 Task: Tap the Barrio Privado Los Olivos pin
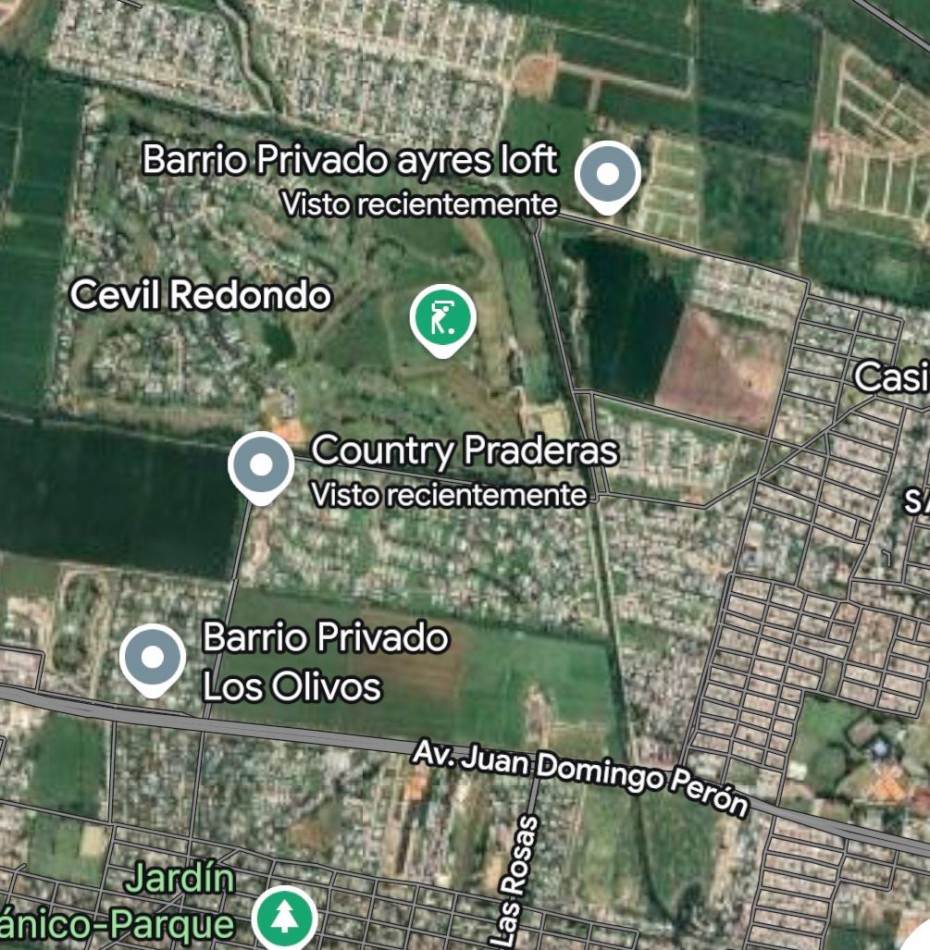point(153,658)
